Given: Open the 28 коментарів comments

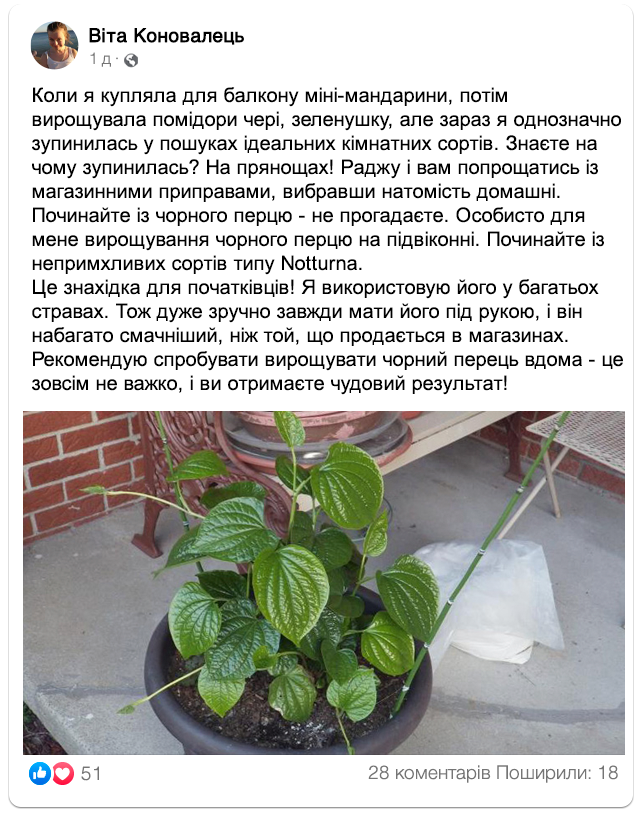Looking at the screenshot, I should pyautogui.click(x=429, y=773).
